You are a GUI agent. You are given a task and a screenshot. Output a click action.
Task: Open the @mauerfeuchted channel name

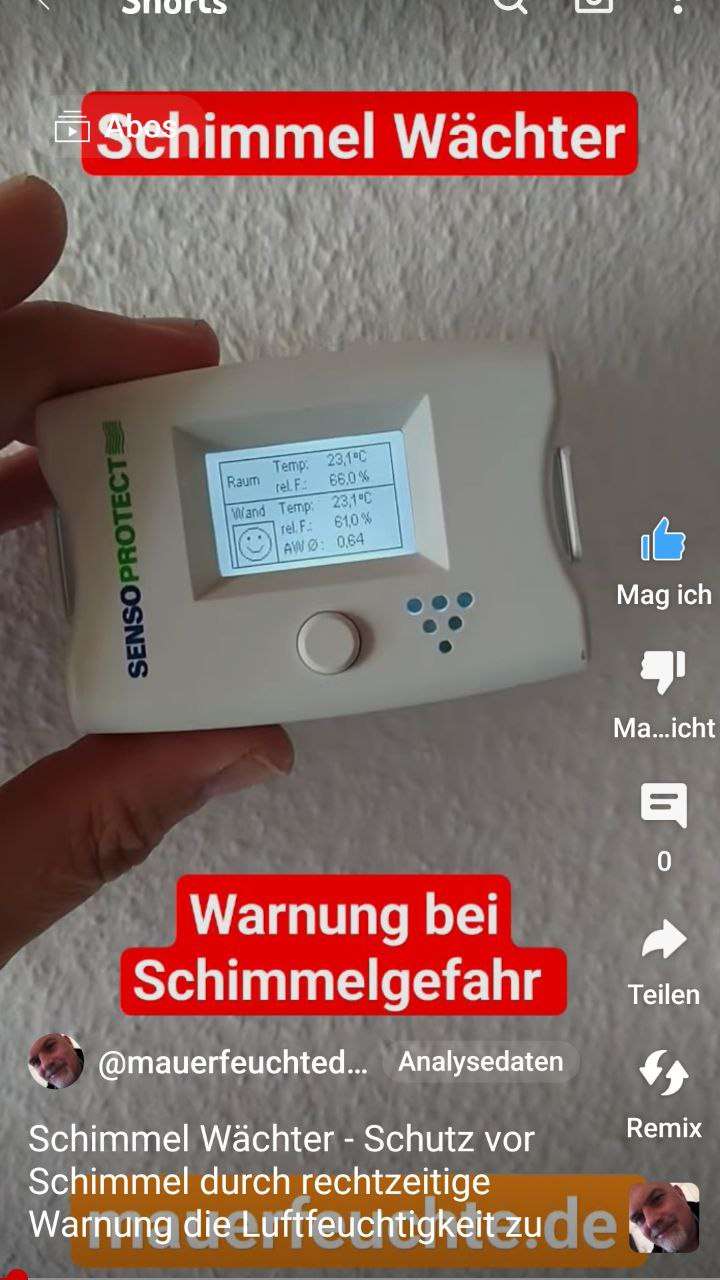[x=232, y=1064]
